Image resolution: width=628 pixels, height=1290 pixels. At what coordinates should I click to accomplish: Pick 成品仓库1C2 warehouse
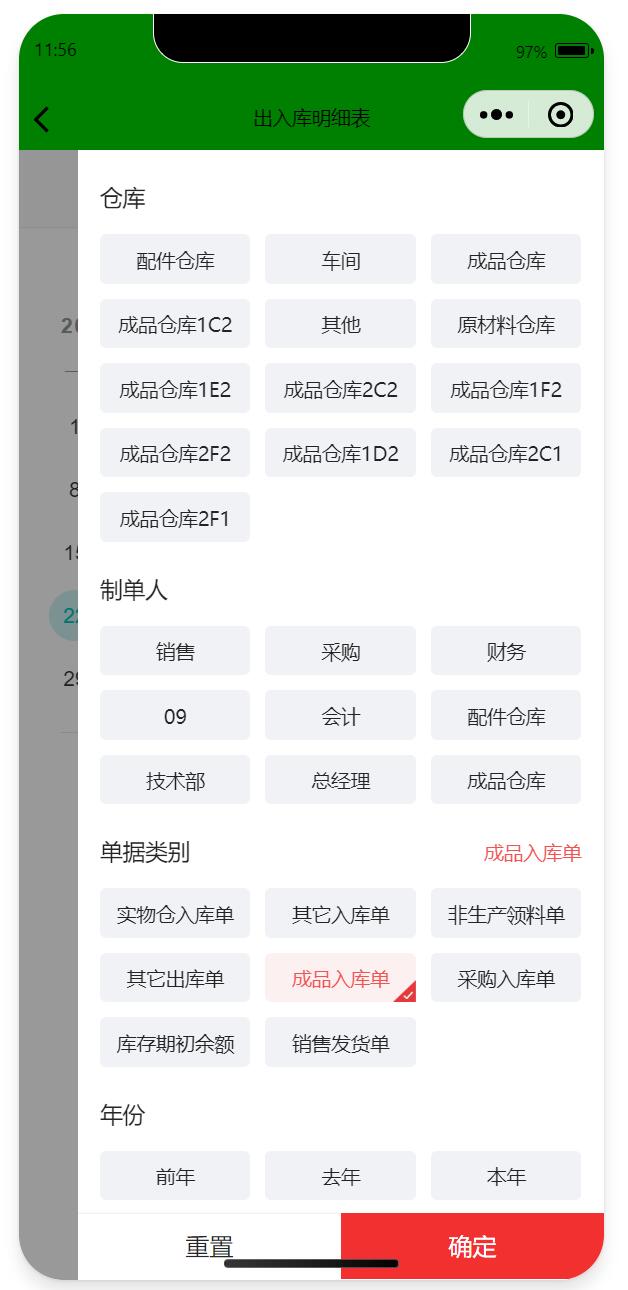[175, 324]
